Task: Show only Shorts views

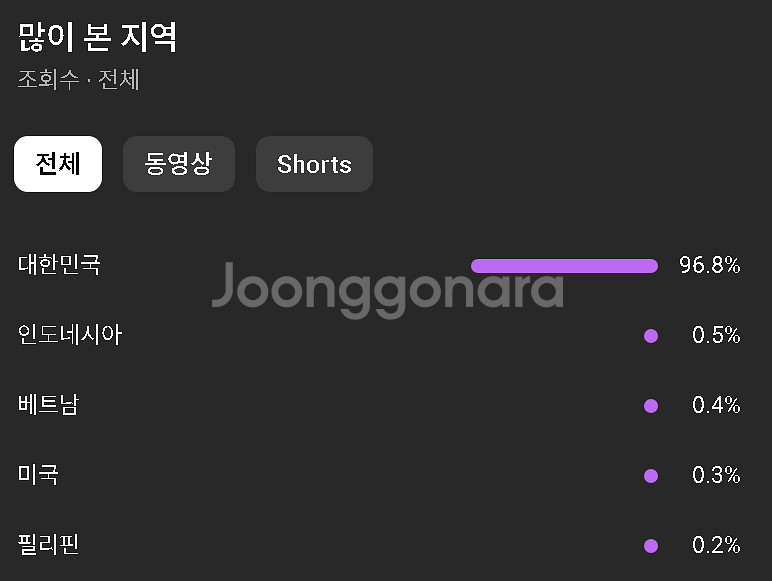Action: point(314,164)
